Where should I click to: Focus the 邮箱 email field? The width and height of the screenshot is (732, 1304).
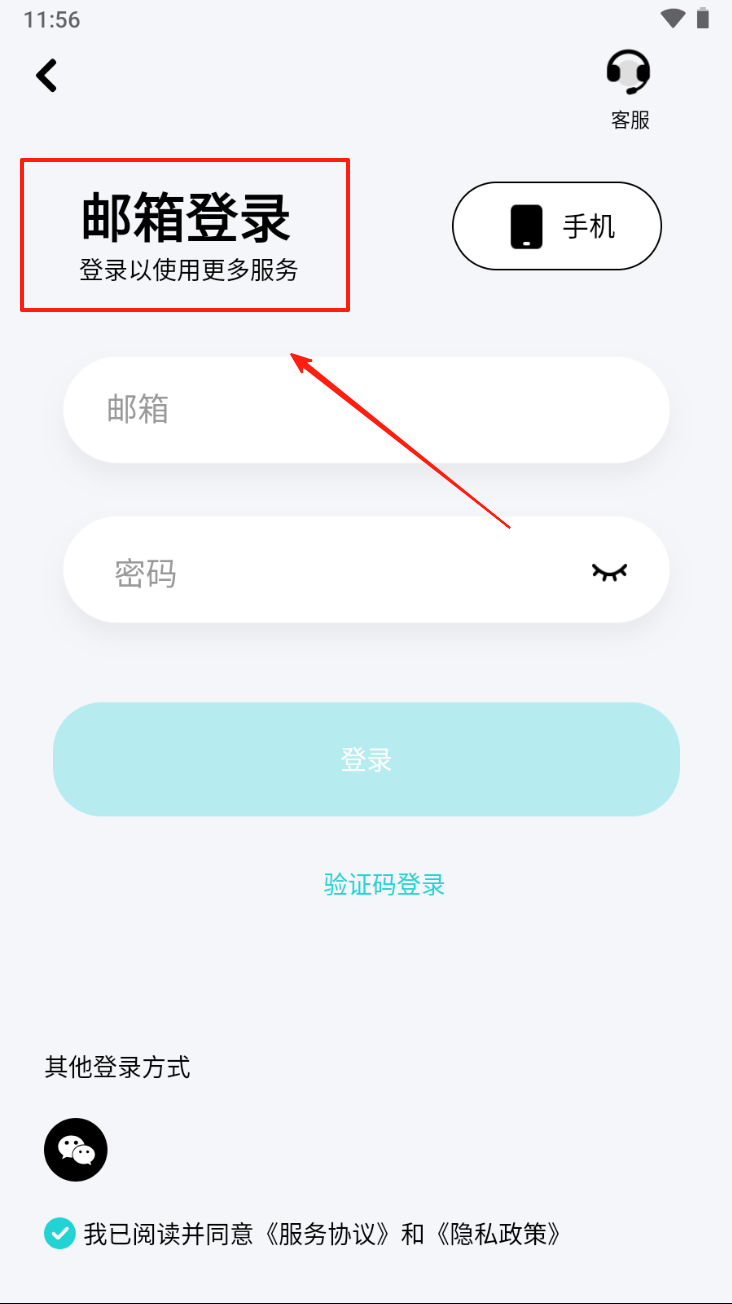pyautogui.click(x=366, y=409)
